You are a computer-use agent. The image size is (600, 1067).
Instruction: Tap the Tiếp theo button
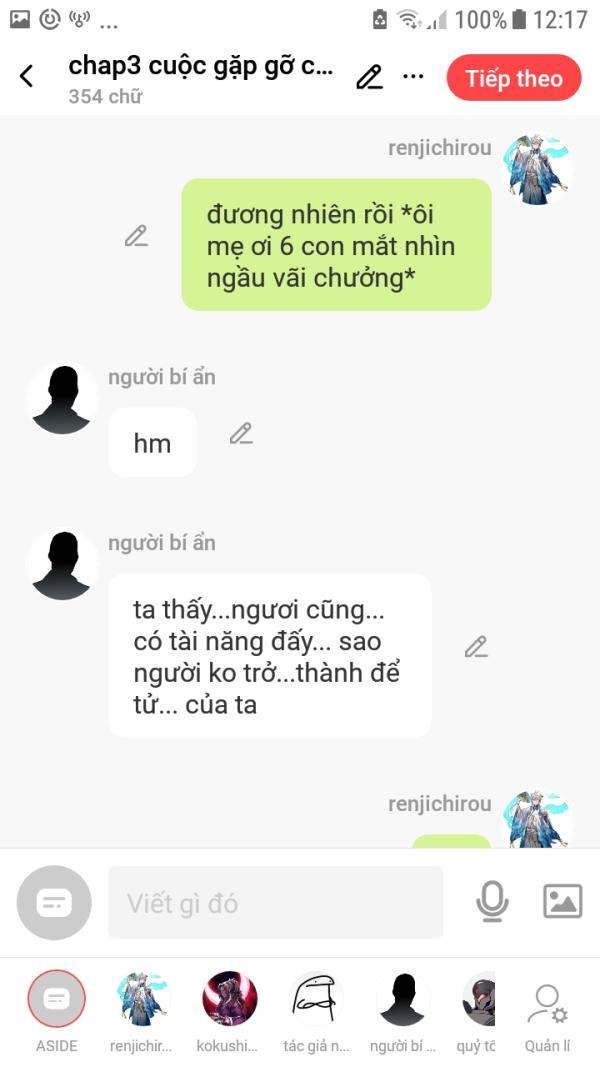tap(514, 78)
